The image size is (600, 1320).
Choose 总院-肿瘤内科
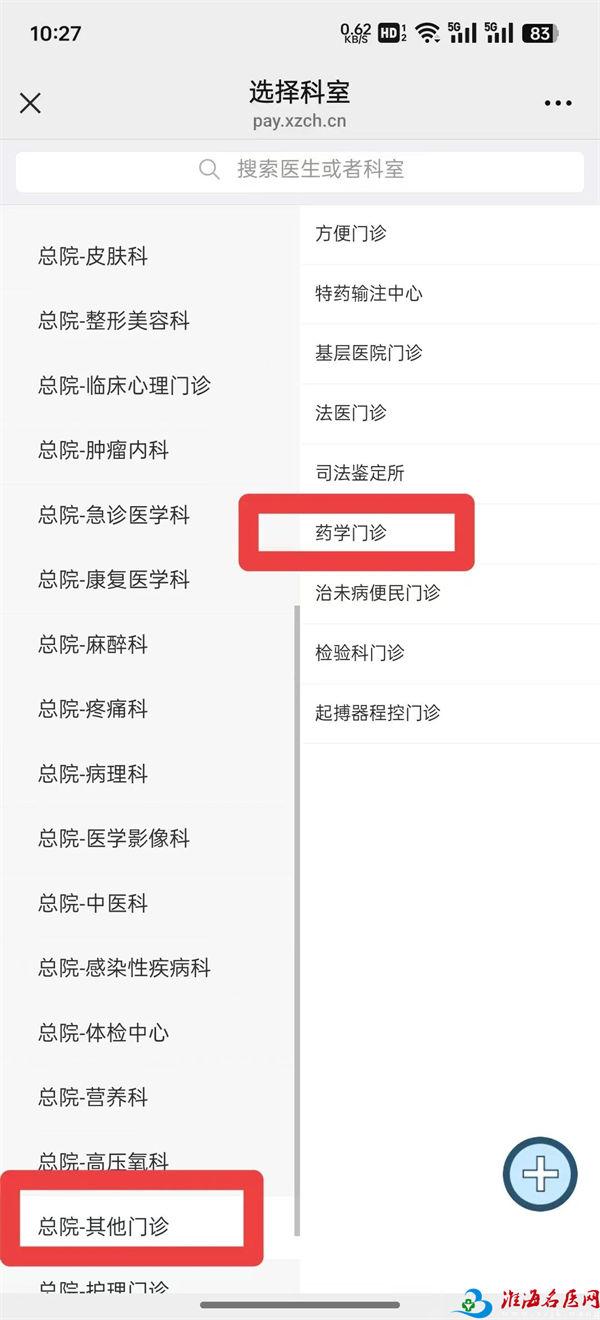(150, 451)
